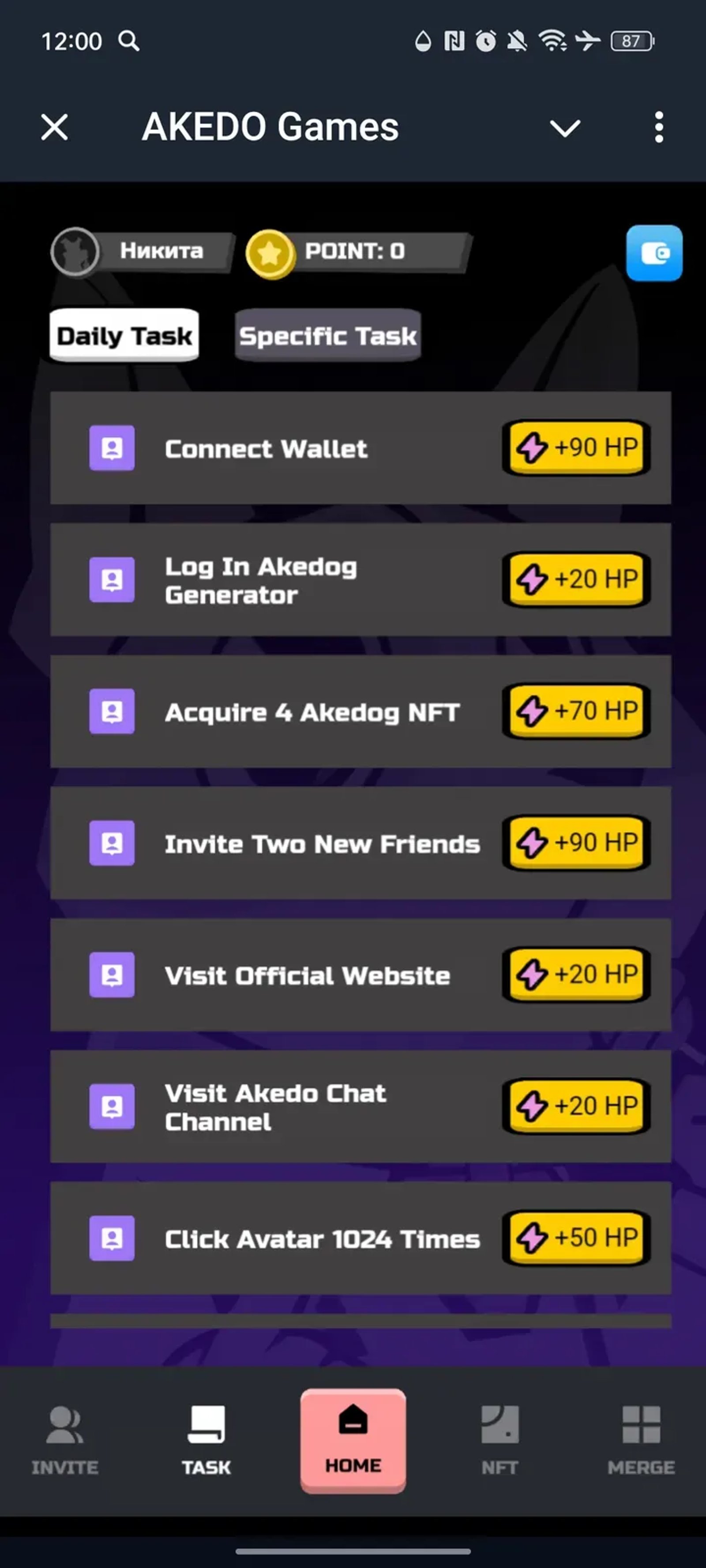
Task: Close the AKEDO Games mini app
Action: coord(55,127)
